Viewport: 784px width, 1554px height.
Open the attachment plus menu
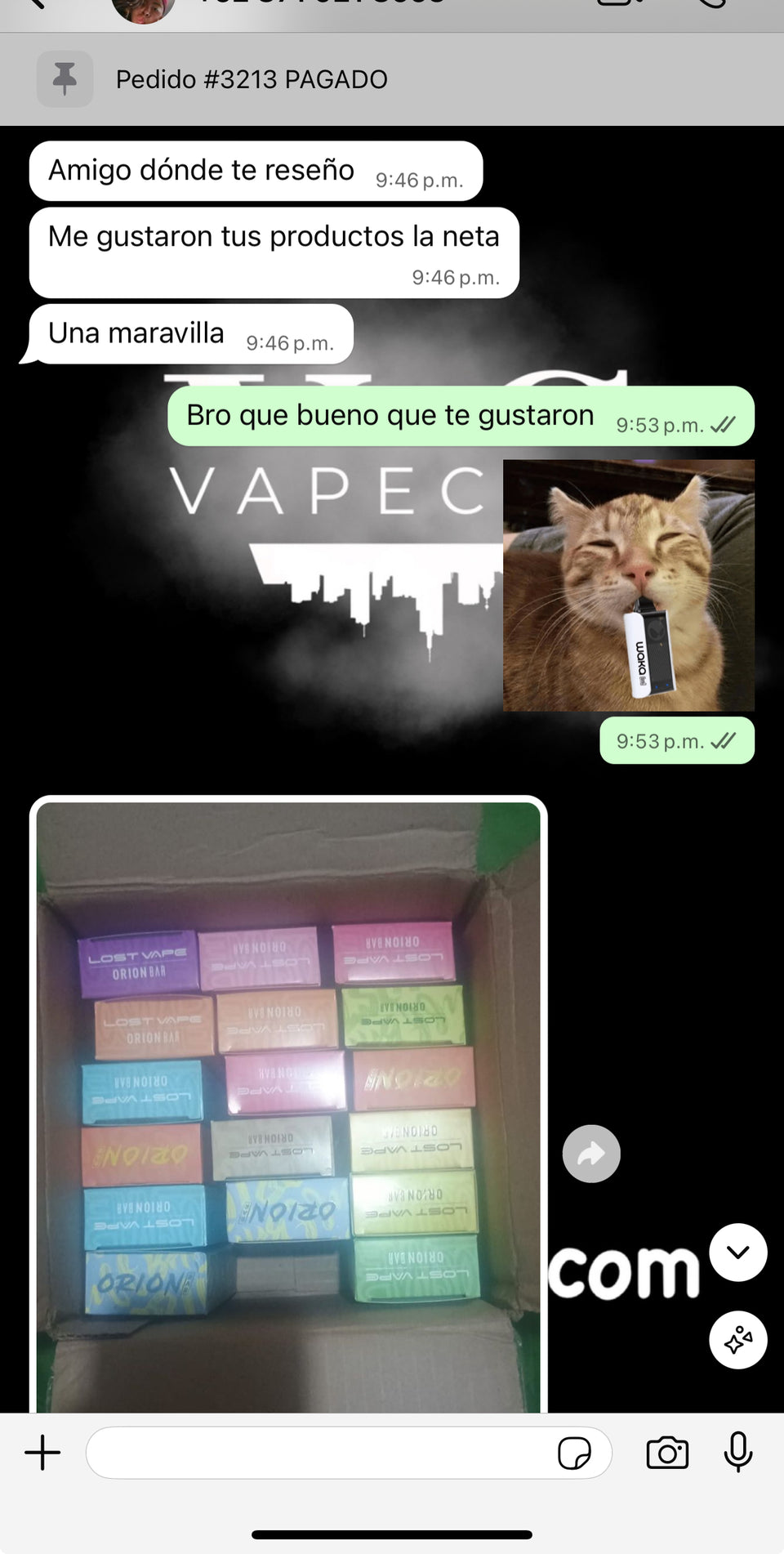click(42, 1453)
